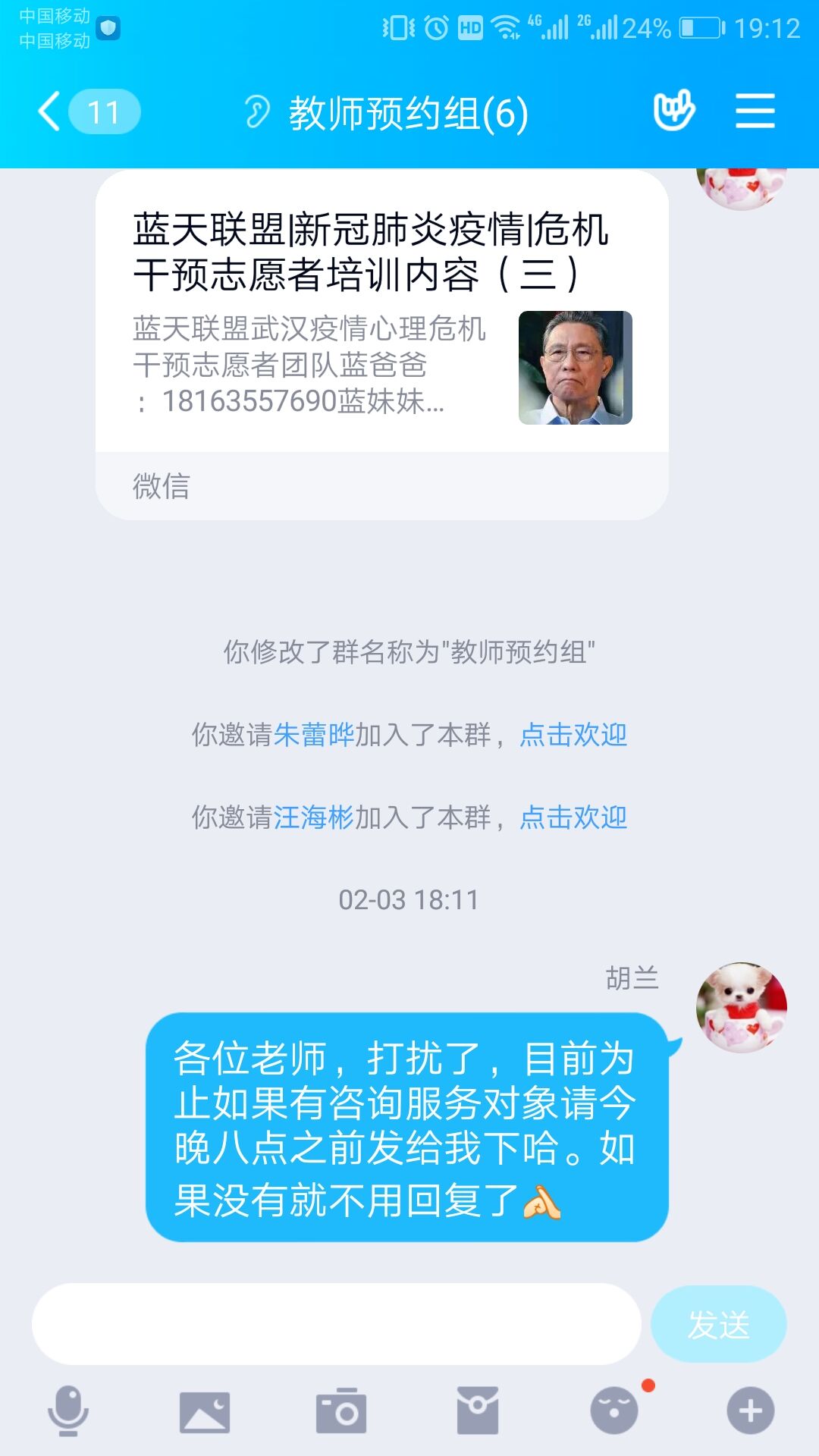This screenshot has width=819, height=1456.
Task: Open 朱蕾晔's profile link
Action: (x=313, y=735)
